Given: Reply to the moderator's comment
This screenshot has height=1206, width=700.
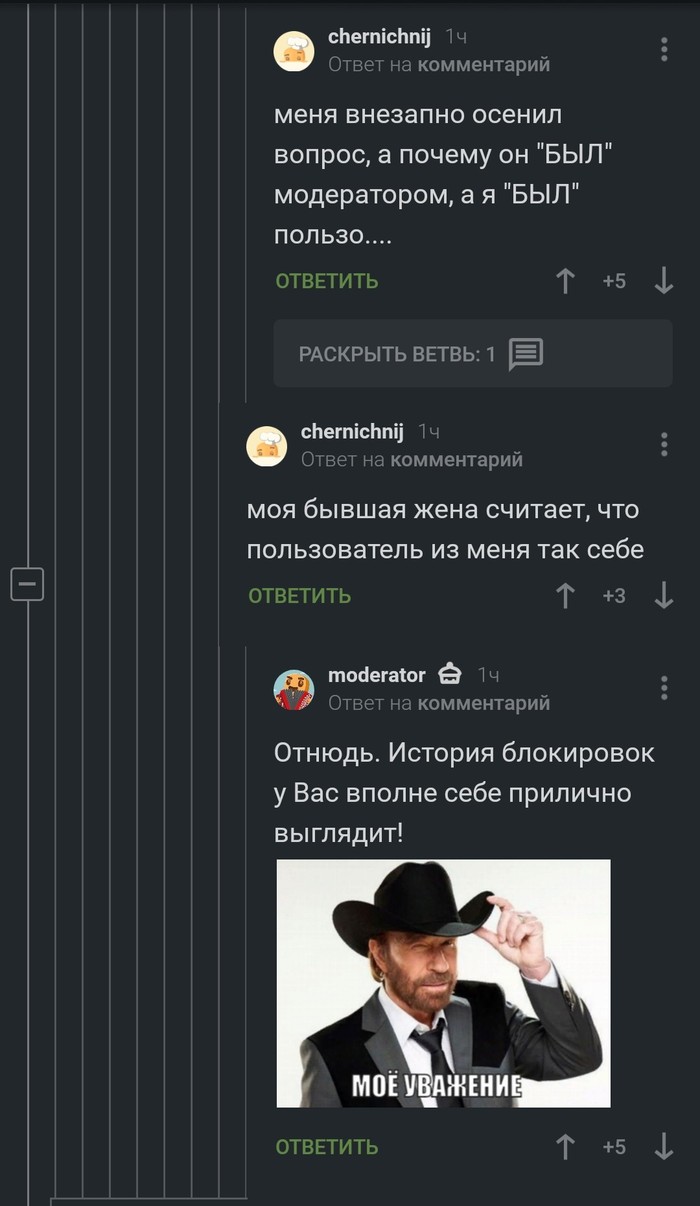Looking at the screenshot, I should (x=327, y=1147).
